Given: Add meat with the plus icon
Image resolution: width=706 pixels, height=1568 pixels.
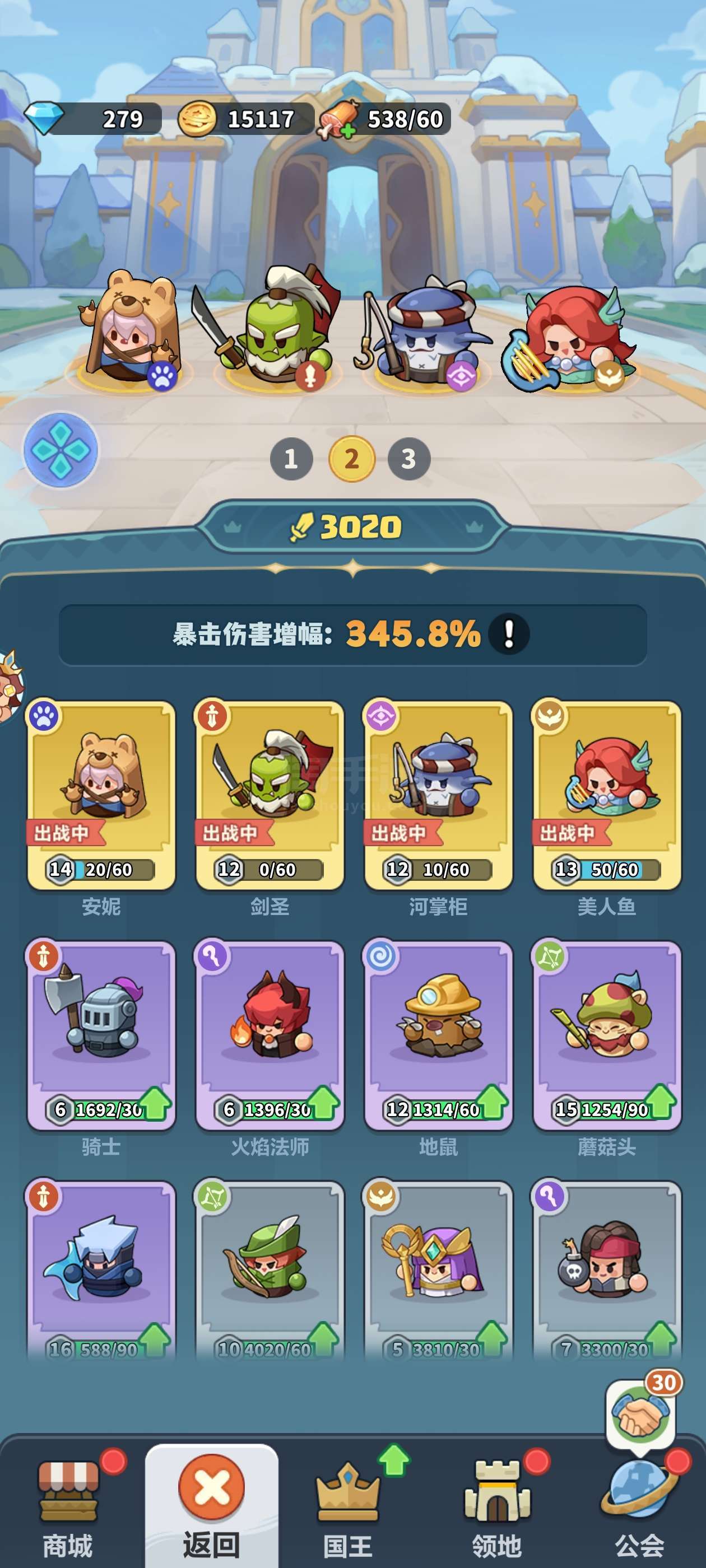Looking at the screenshot, I should 347,130.
